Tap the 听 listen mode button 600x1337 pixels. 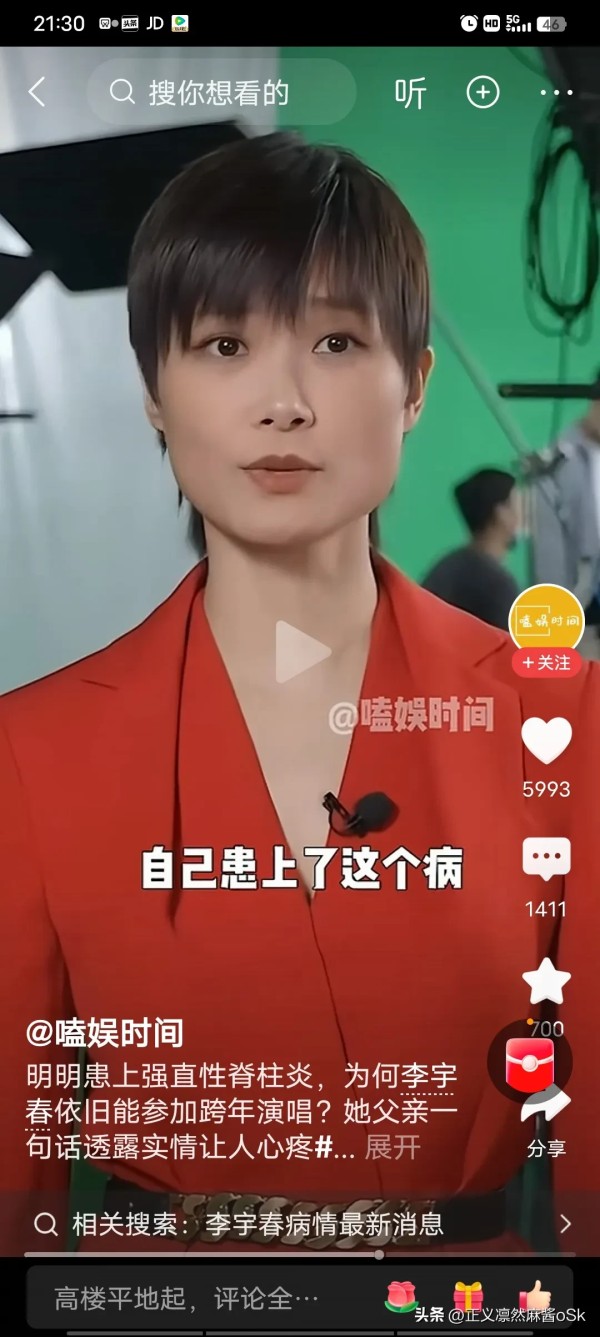[x=410, y=93]
